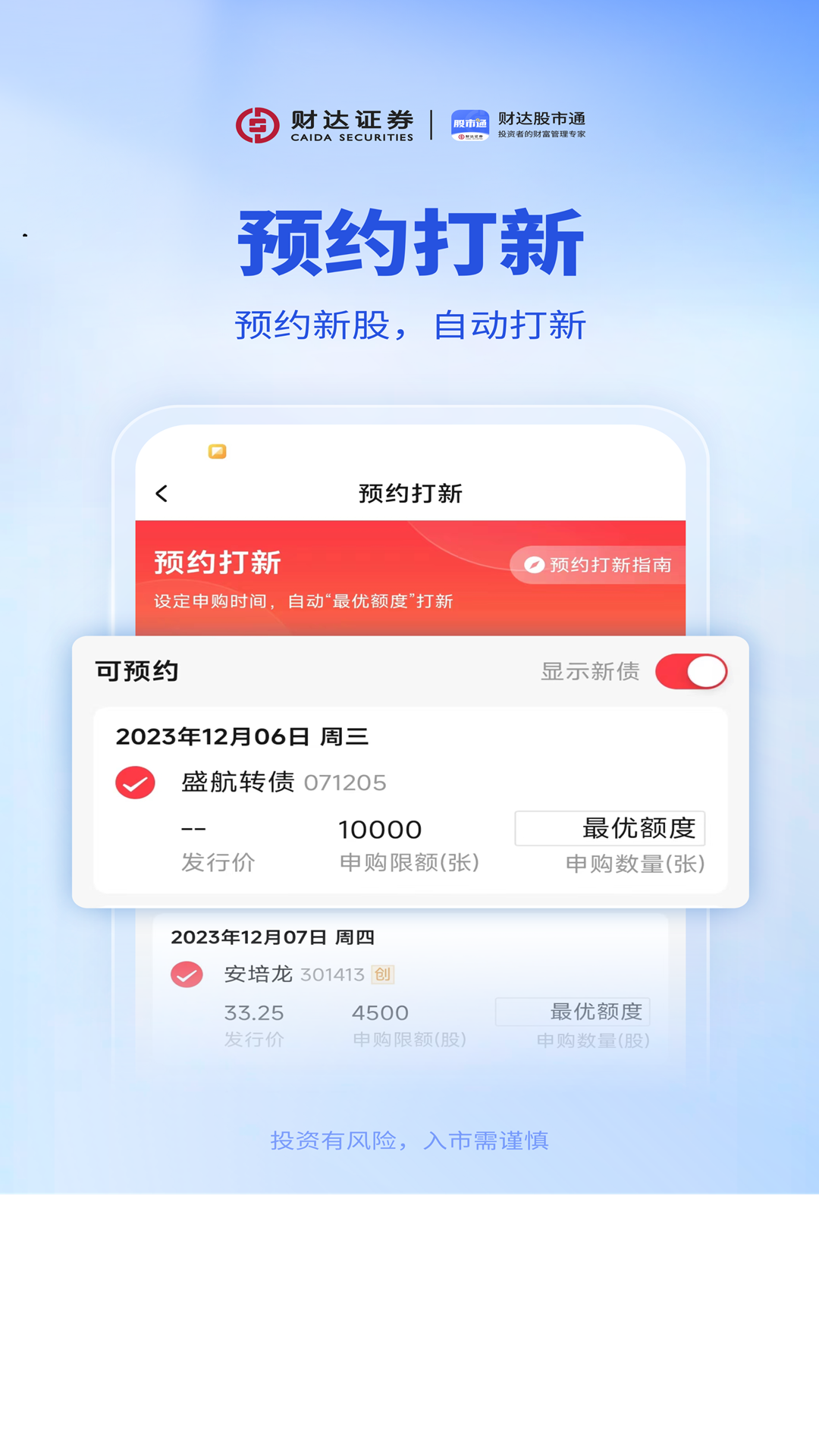Open the blue 股市通 app icon

click(470, 124)
